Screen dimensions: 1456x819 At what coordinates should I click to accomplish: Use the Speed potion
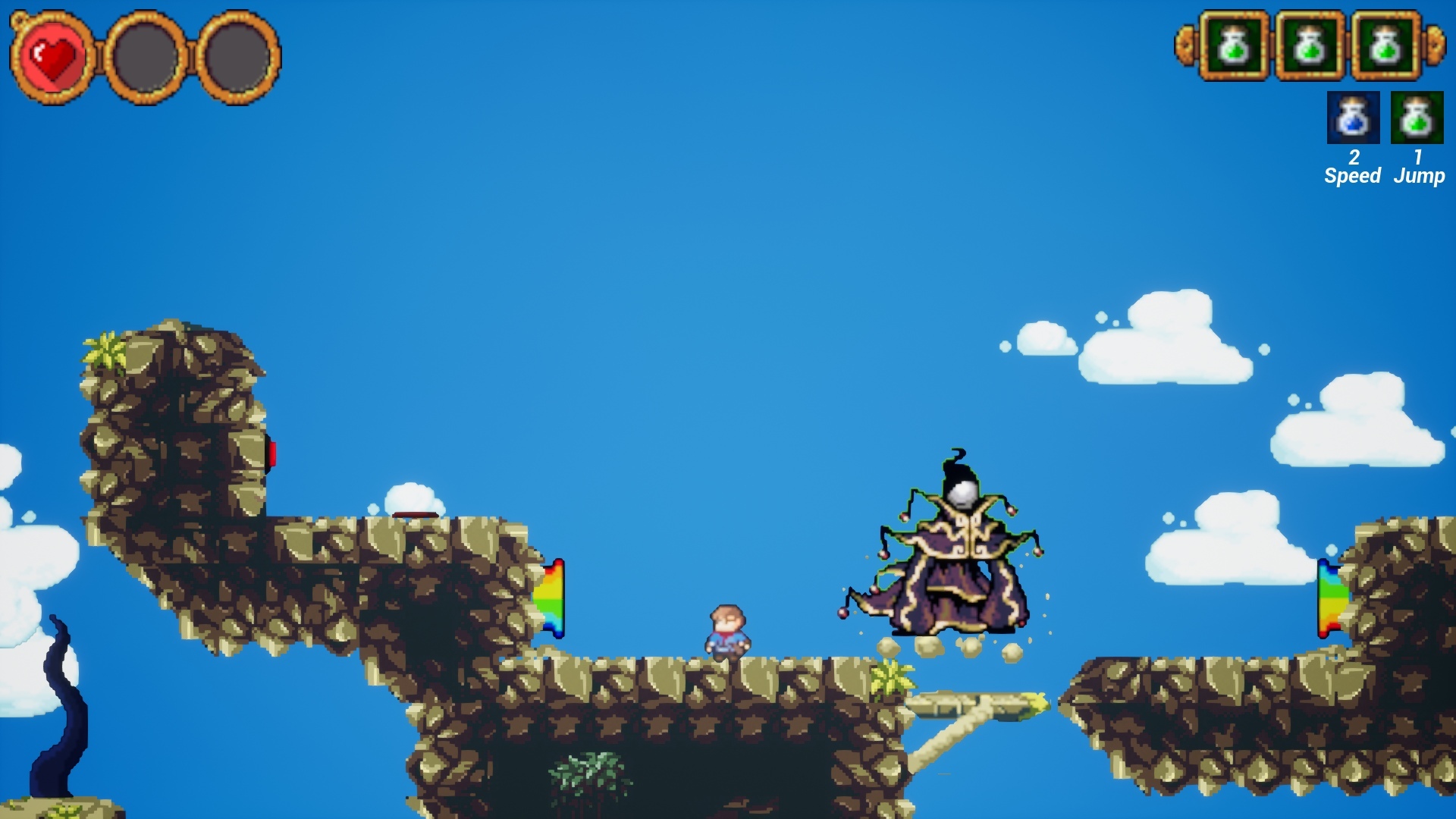pyautogui.click(x=1353, y=118)
